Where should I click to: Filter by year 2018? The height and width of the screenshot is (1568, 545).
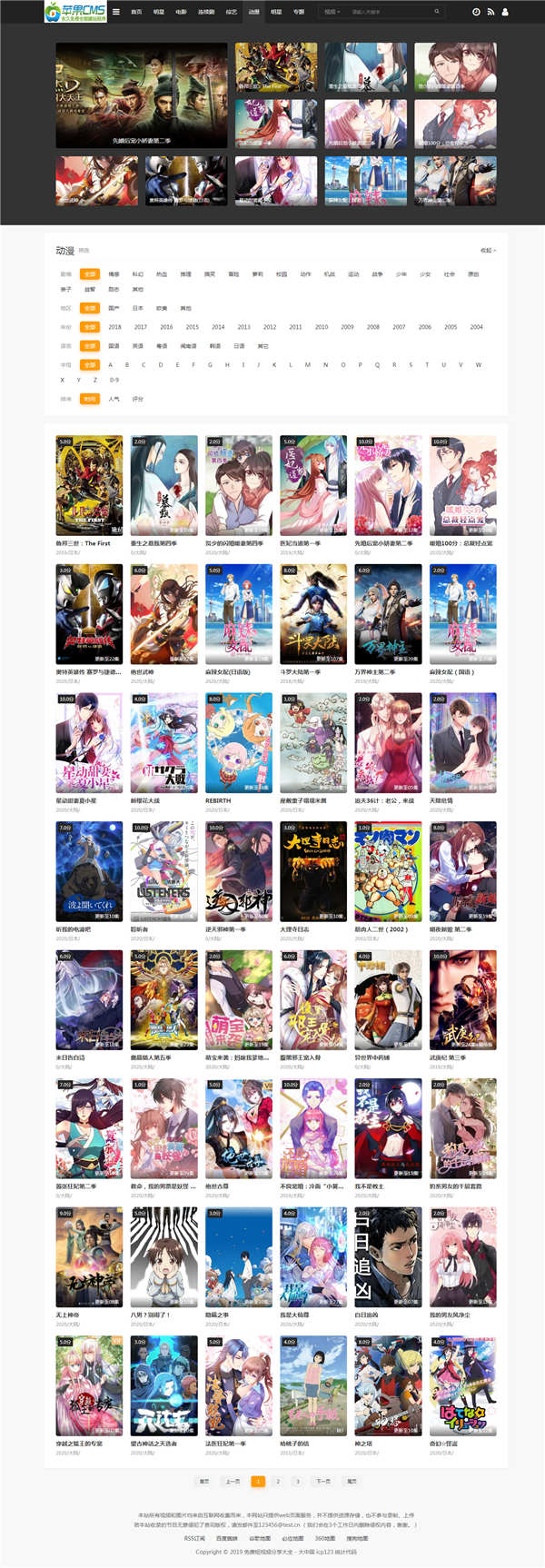pyautogui.click(x=114, y=327)
